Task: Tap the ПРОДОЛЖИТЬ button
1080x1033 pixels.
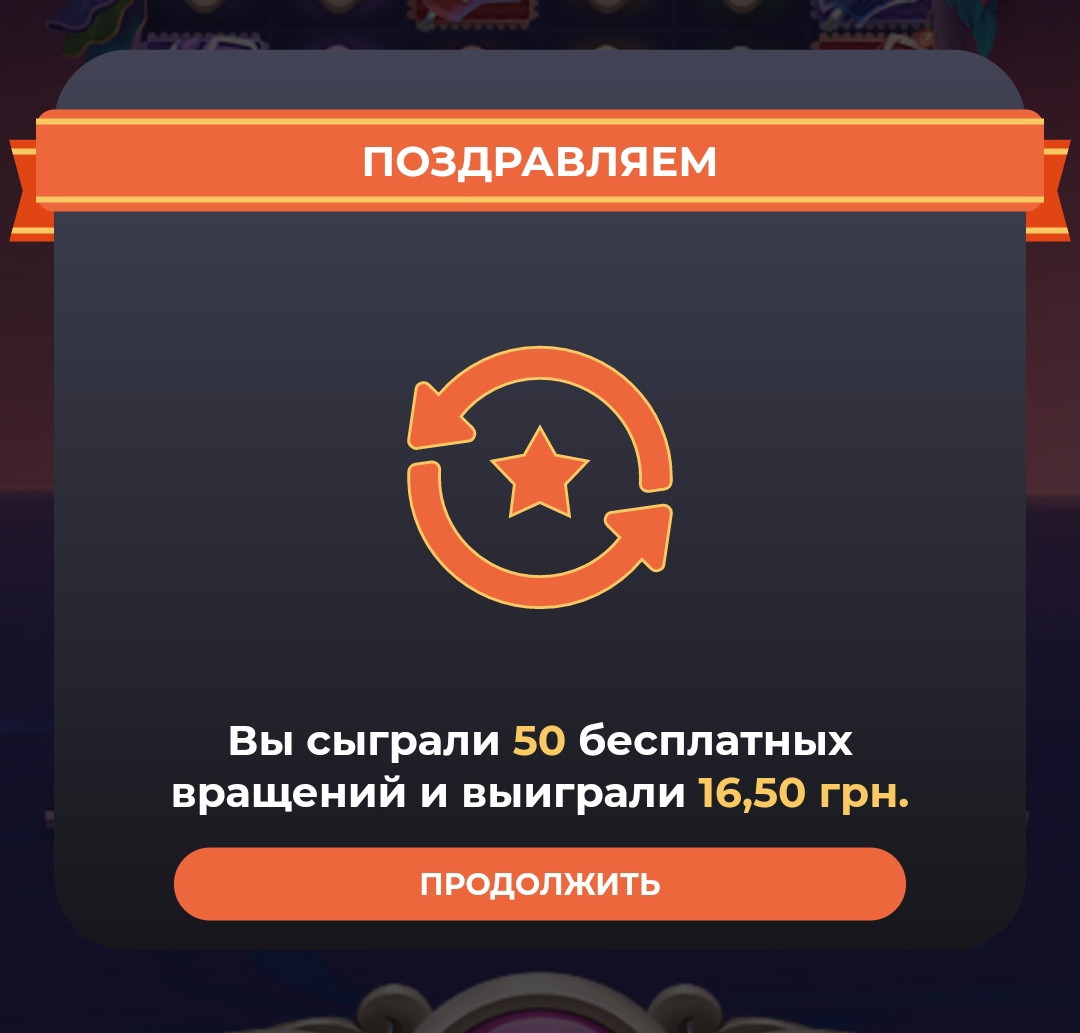Action: click(540, 884)
